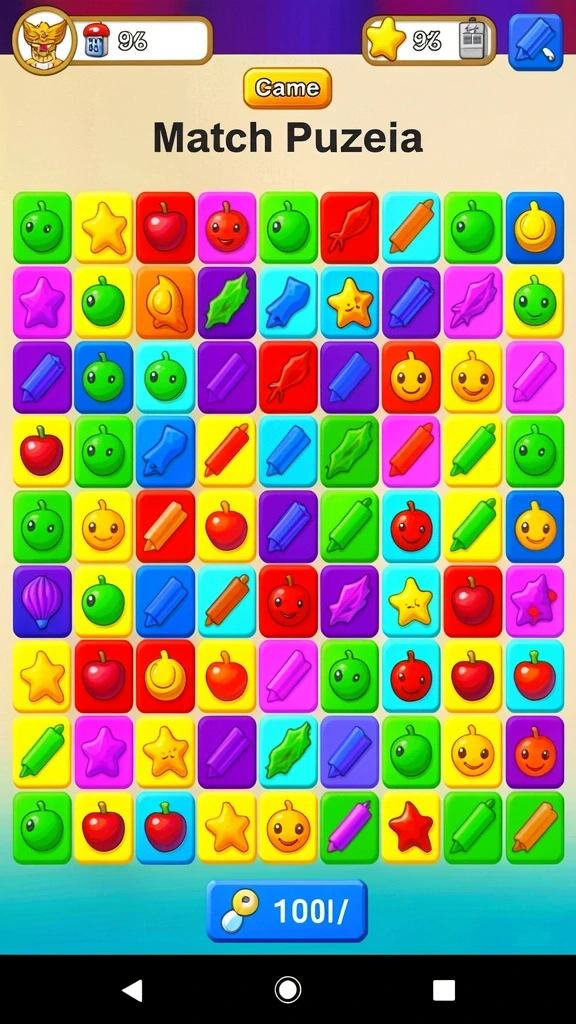The width and height of the screenshot is (576, 1024).
Task: Go back with the system back button
Action: coord(132,990)
